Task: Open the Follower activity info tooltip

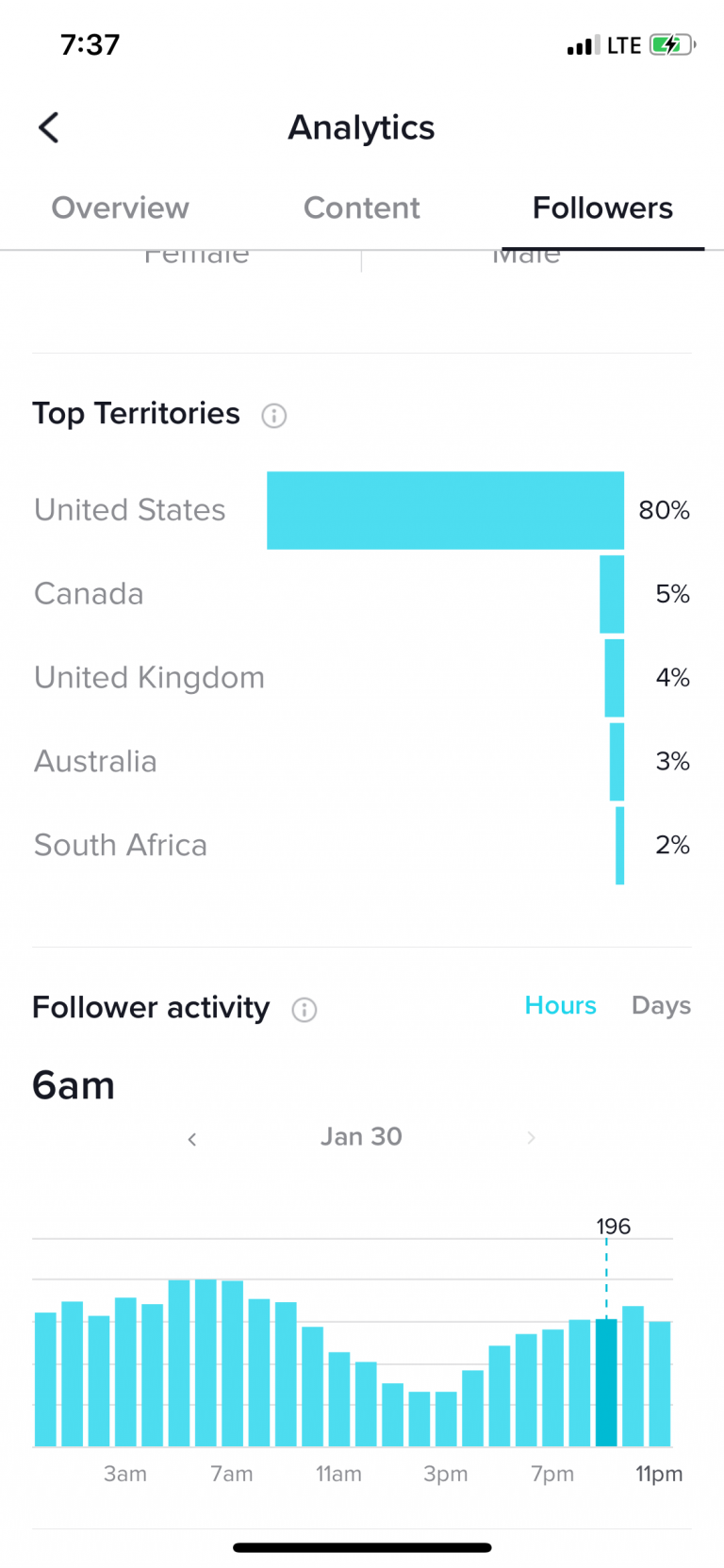Action: point(304,1010)
